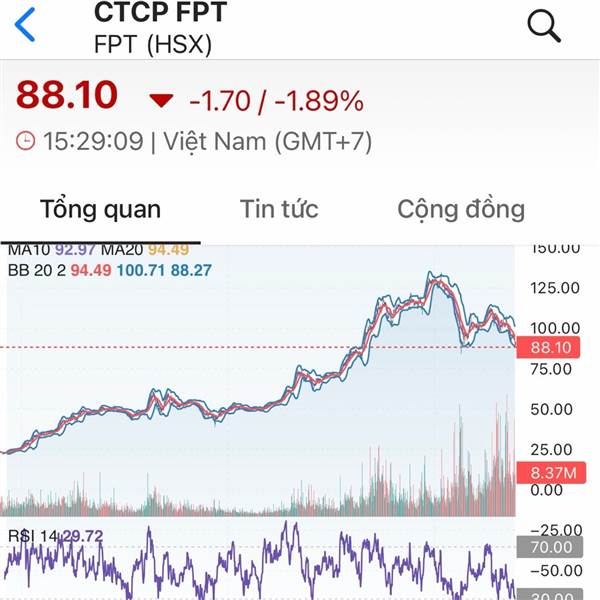Open the search magnifier icon
Screen dimensions: 600x600
click(544, 26)
